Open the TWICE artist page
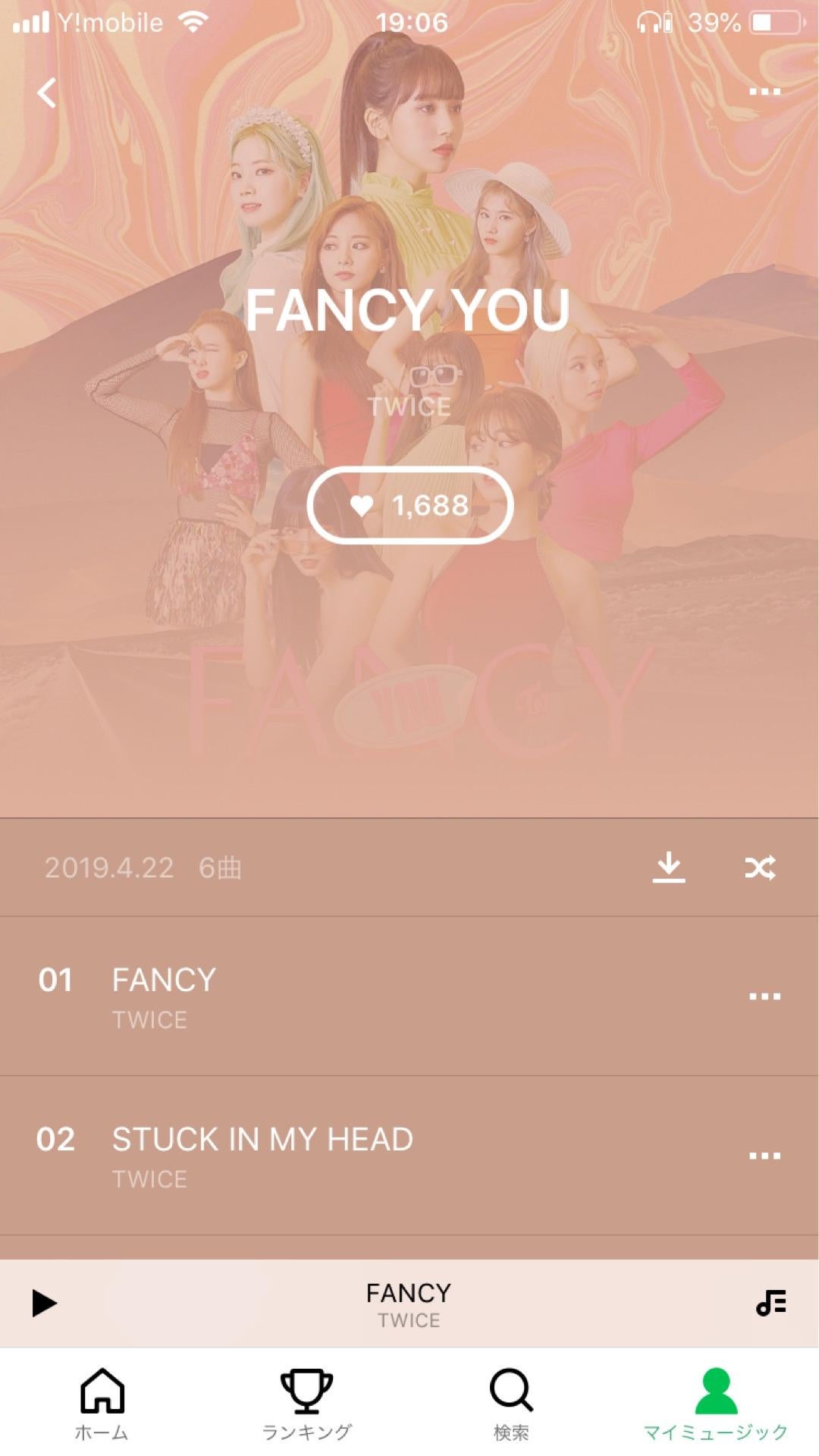This screenshot has width=819, height=1456. point(409,406)
